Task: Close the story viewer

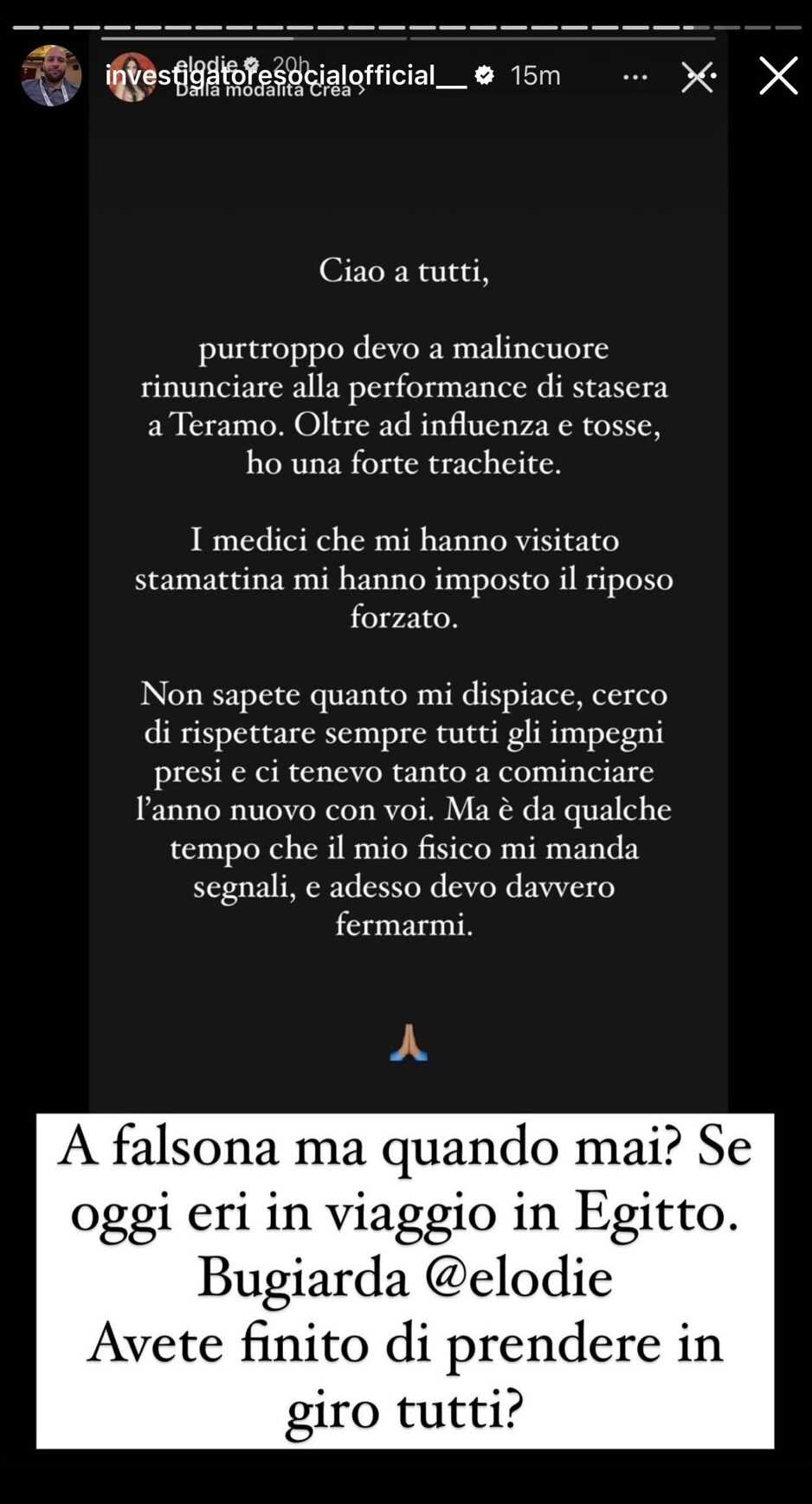Action: click(778, 75)
